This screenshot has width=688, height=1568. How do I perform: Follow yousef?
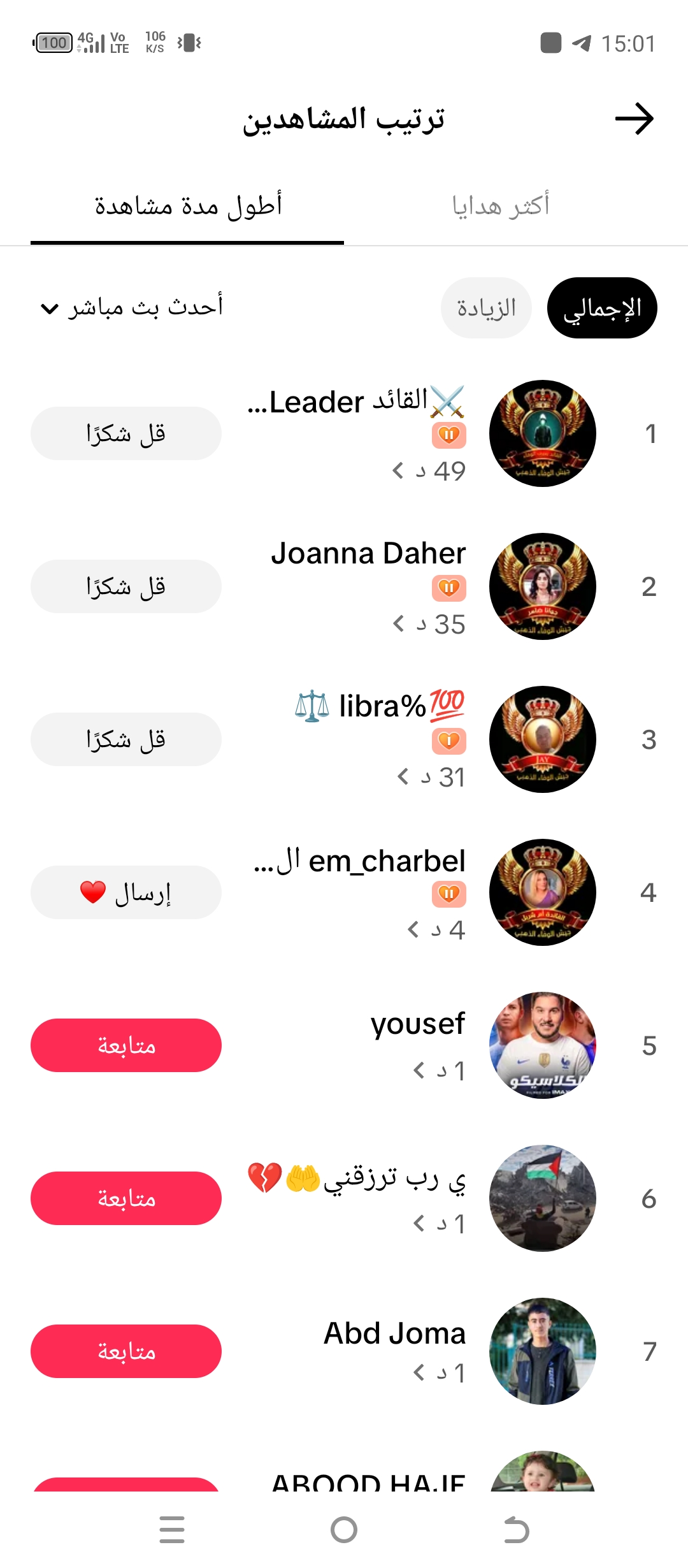pos(126,1045)
